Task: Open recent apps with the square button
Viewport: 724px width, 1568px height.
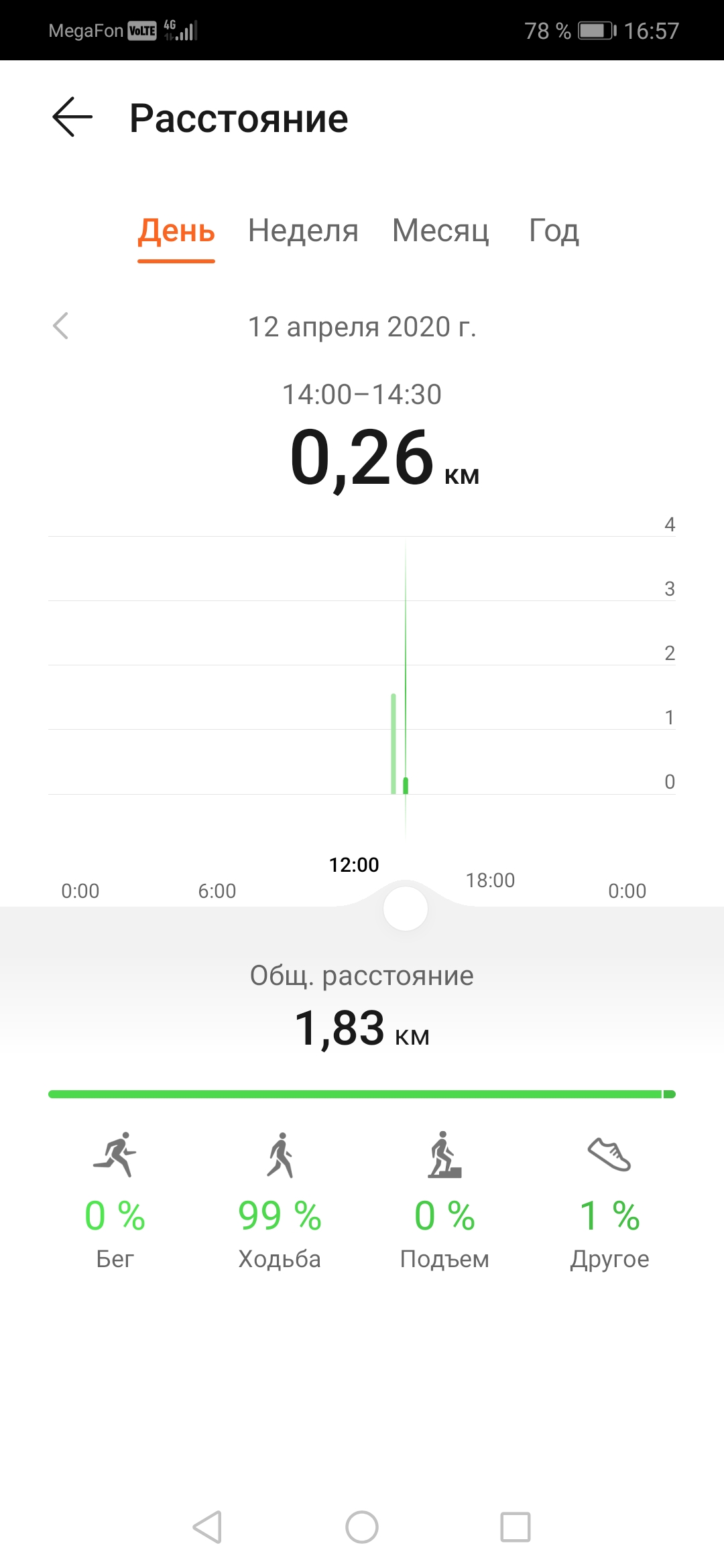Action: point(516,1527)
